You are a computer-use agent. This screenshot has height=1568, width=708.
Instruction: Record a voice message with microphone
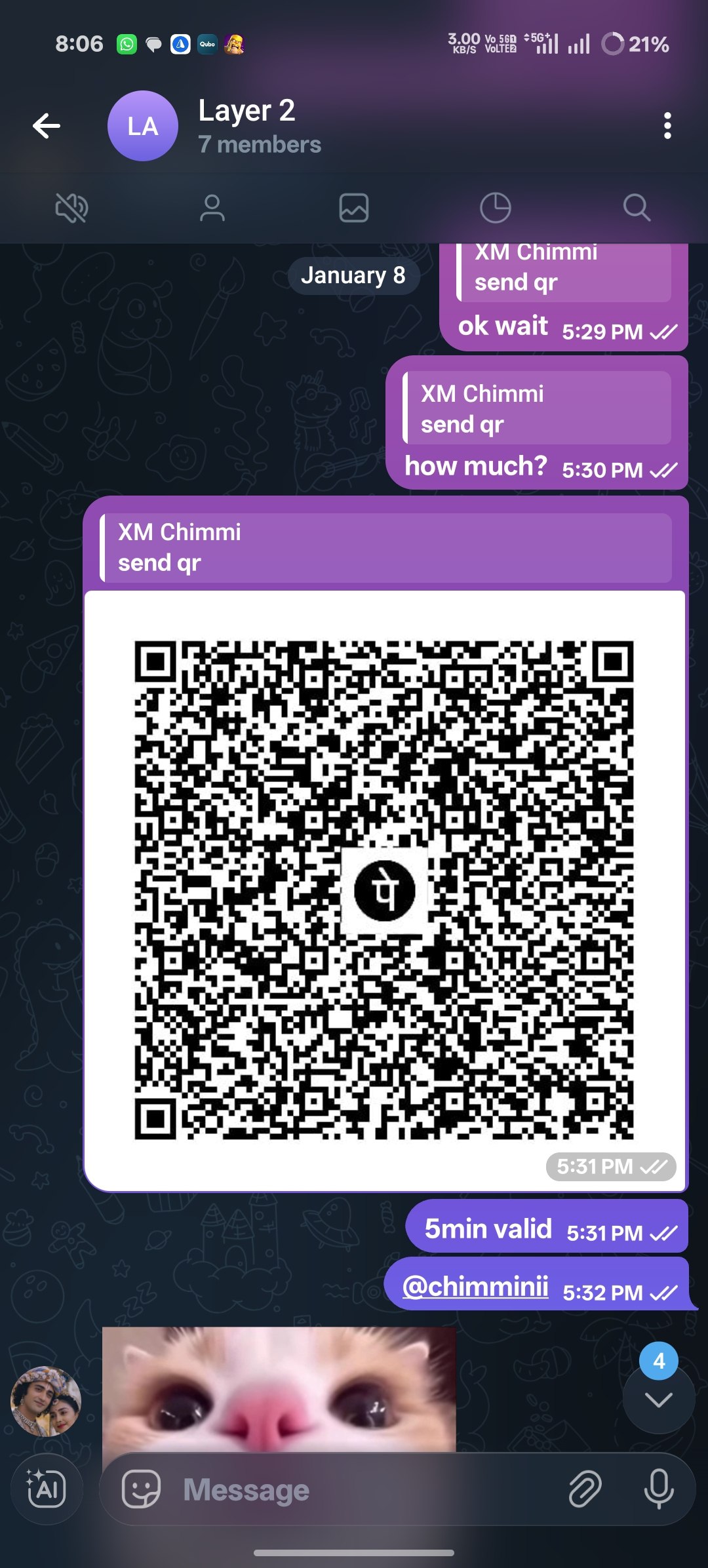(658, 1489)
